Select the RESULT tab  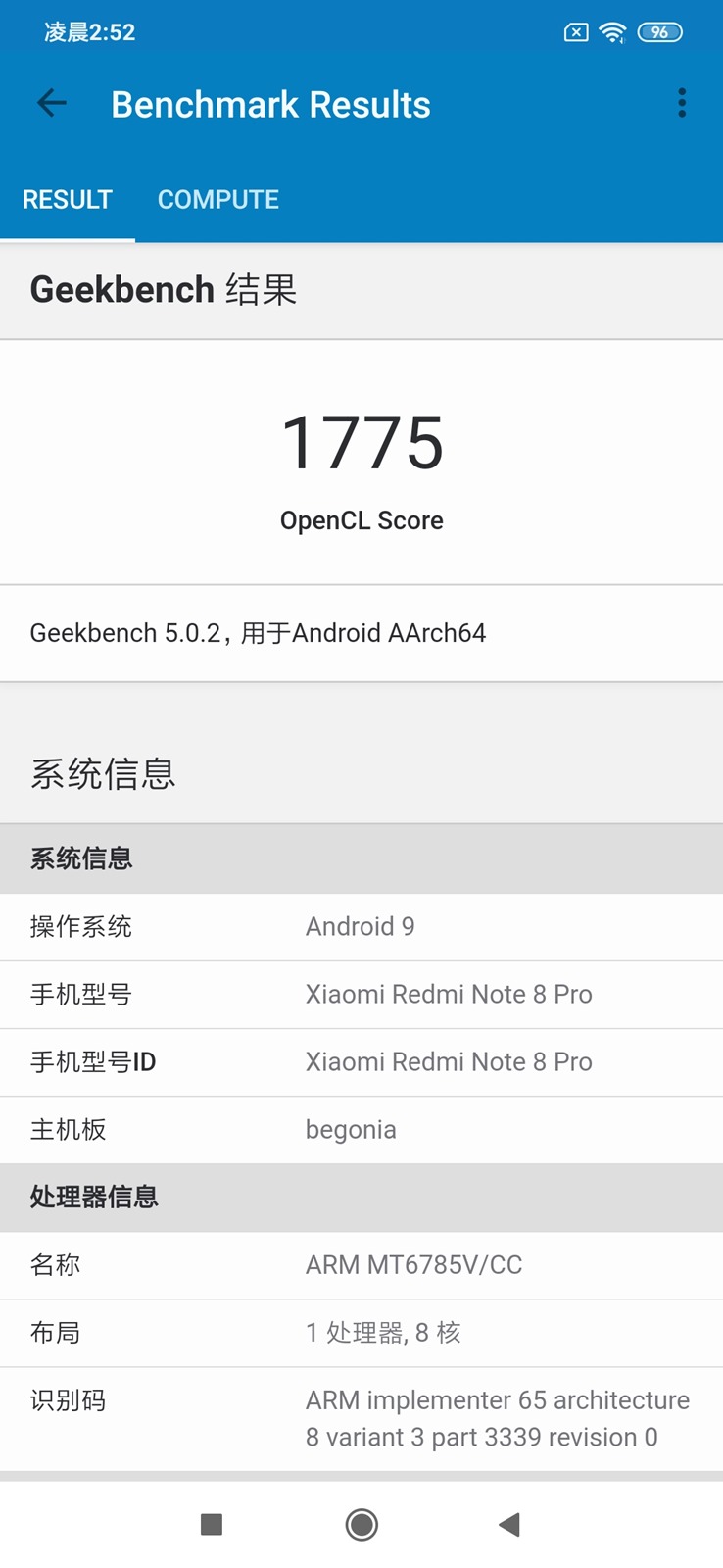[x=68, y=200]
